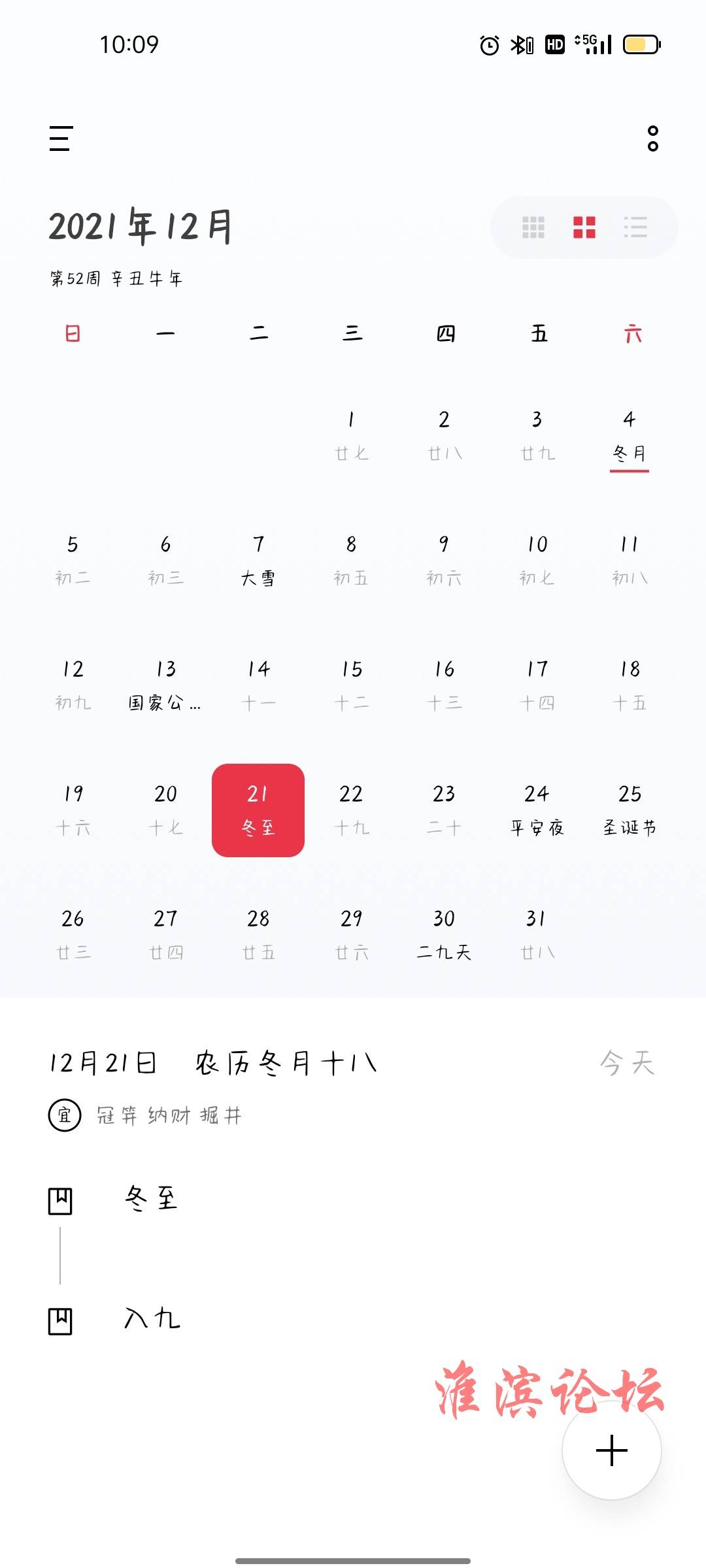This screenshot has height=1568, width=706.
Task: Tap the 2021年12月 month title
Action: 141,227
